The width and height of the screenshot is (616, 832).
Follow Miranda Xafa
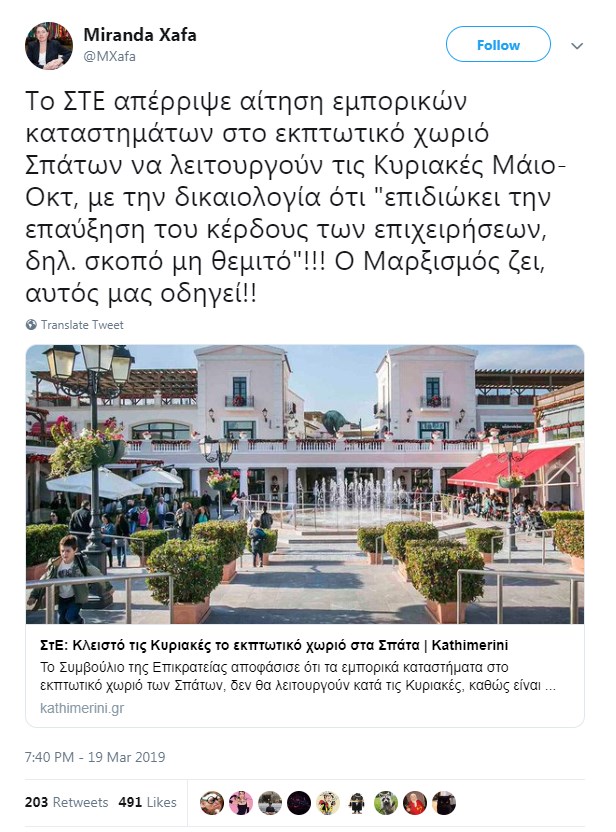pos(498,45)
